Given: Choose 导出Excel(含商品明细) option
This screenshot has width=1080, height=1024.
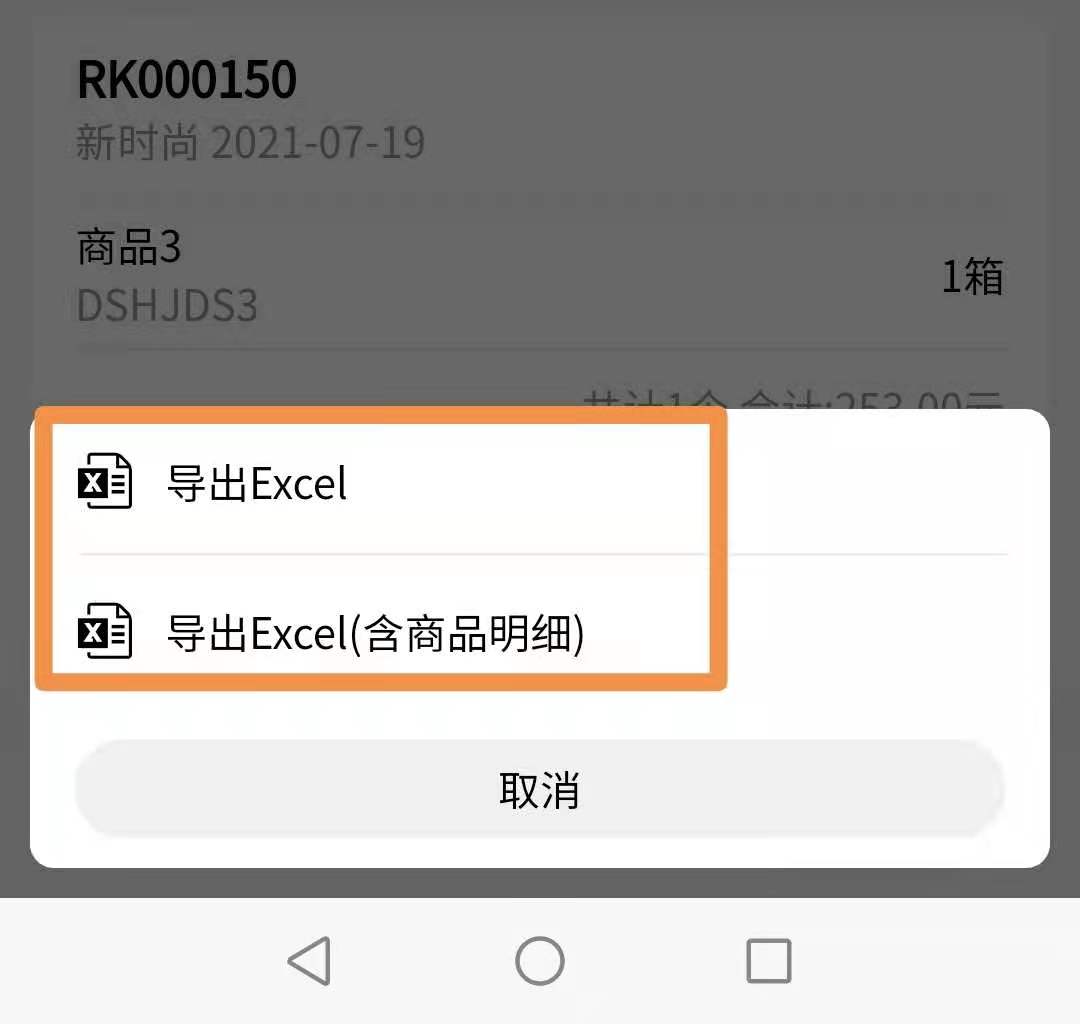Looking at the screenshot, I should pos(375,634).
